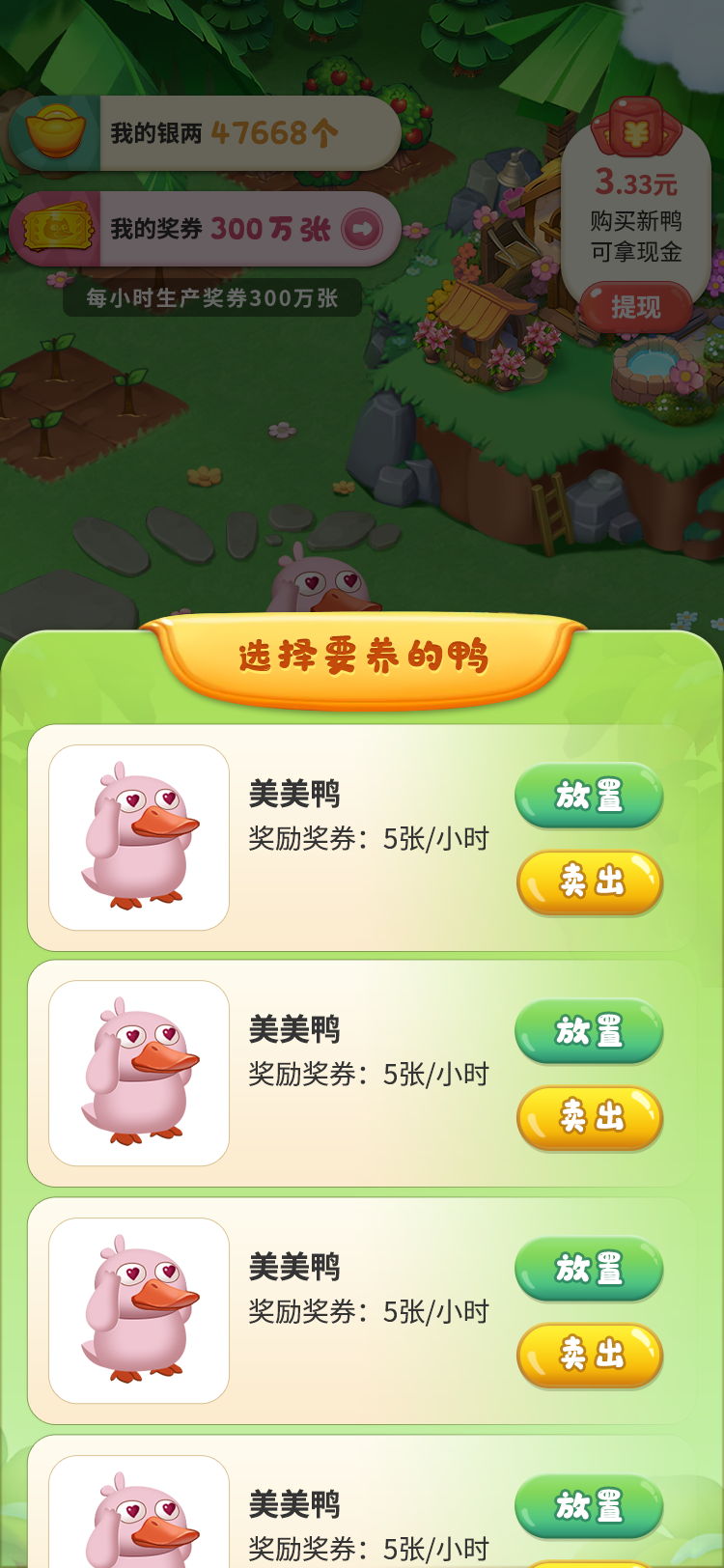Tap 卖出 for the first 美美鸭

click(x=589, y=882)
